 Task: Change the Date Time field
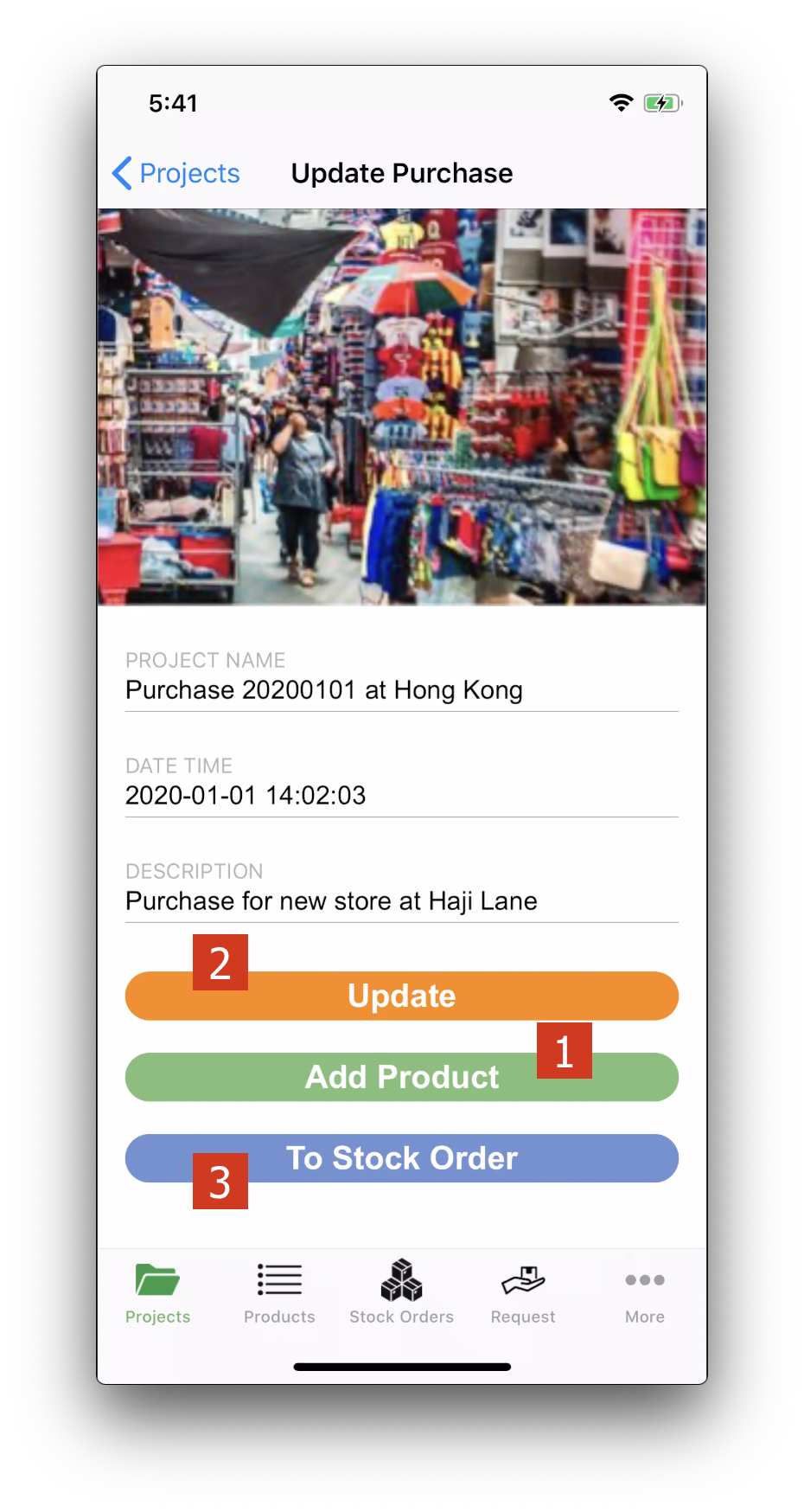401,796
